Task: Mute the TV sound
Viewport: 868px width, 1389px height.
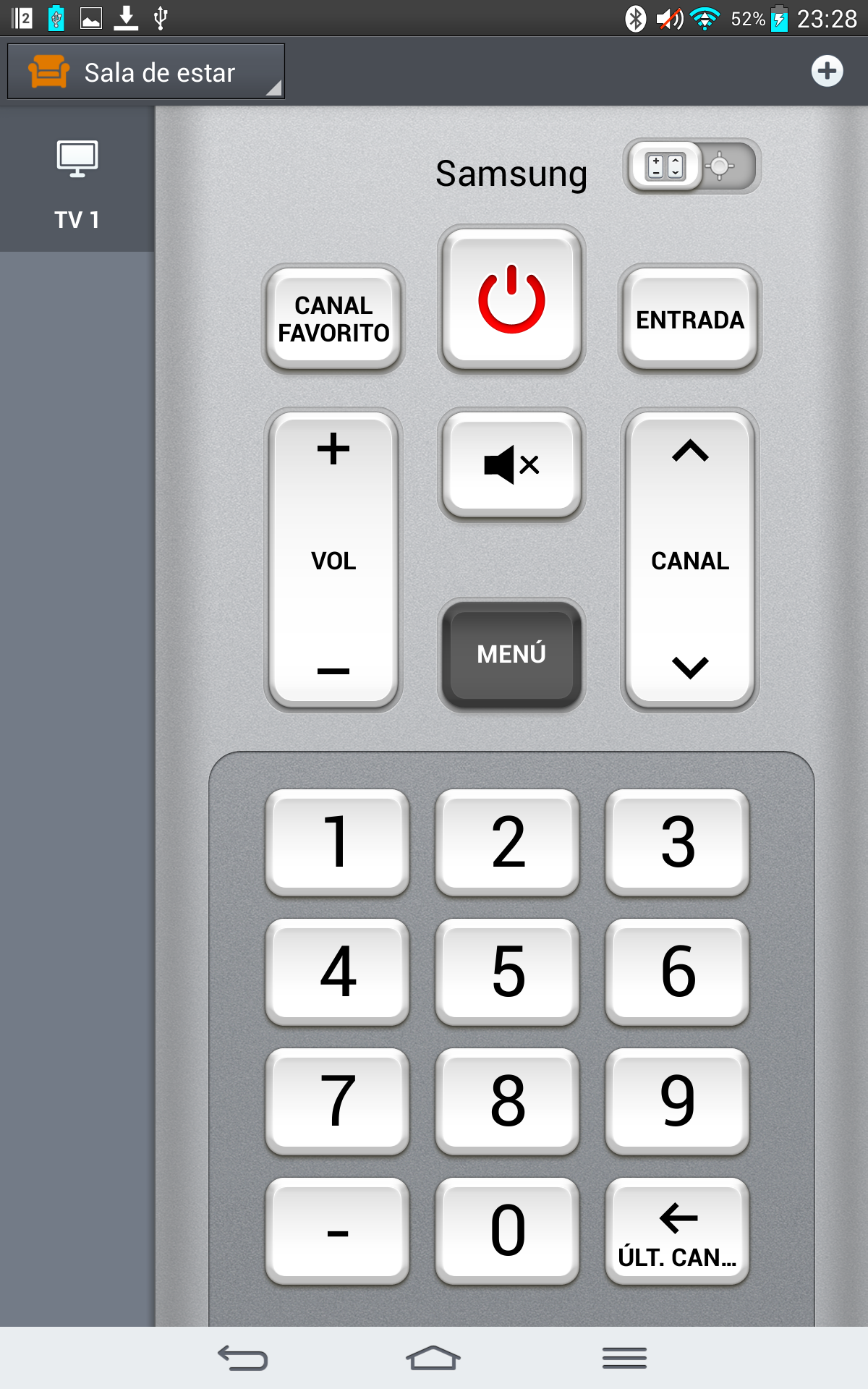Action: click(511, 464)
